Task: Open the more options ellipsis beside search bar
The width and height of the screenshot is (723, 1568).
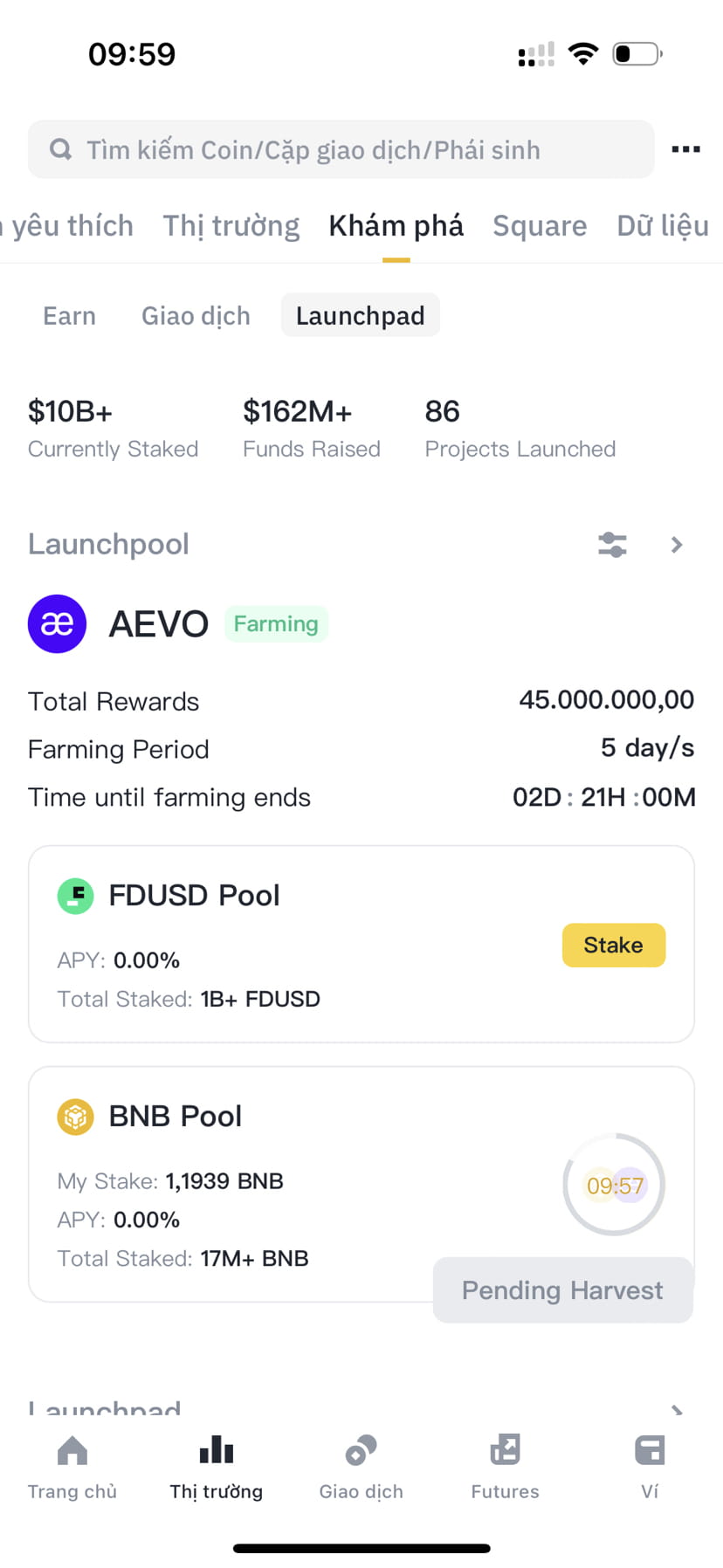Action: 686,148
